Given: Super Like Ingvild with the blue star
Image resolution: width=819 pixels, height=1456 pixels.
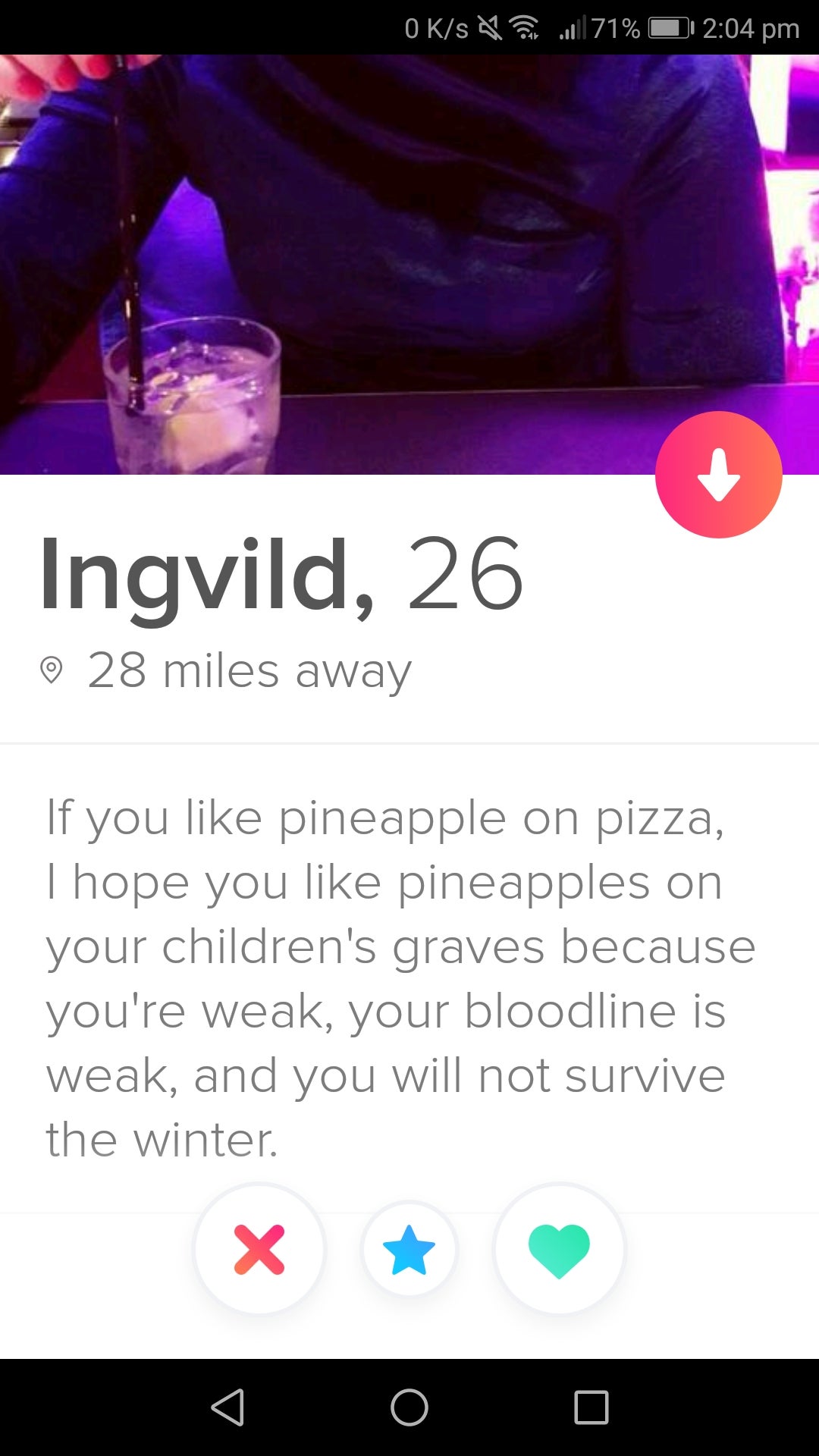Looking at the screenshot, I should point(409,1249).
